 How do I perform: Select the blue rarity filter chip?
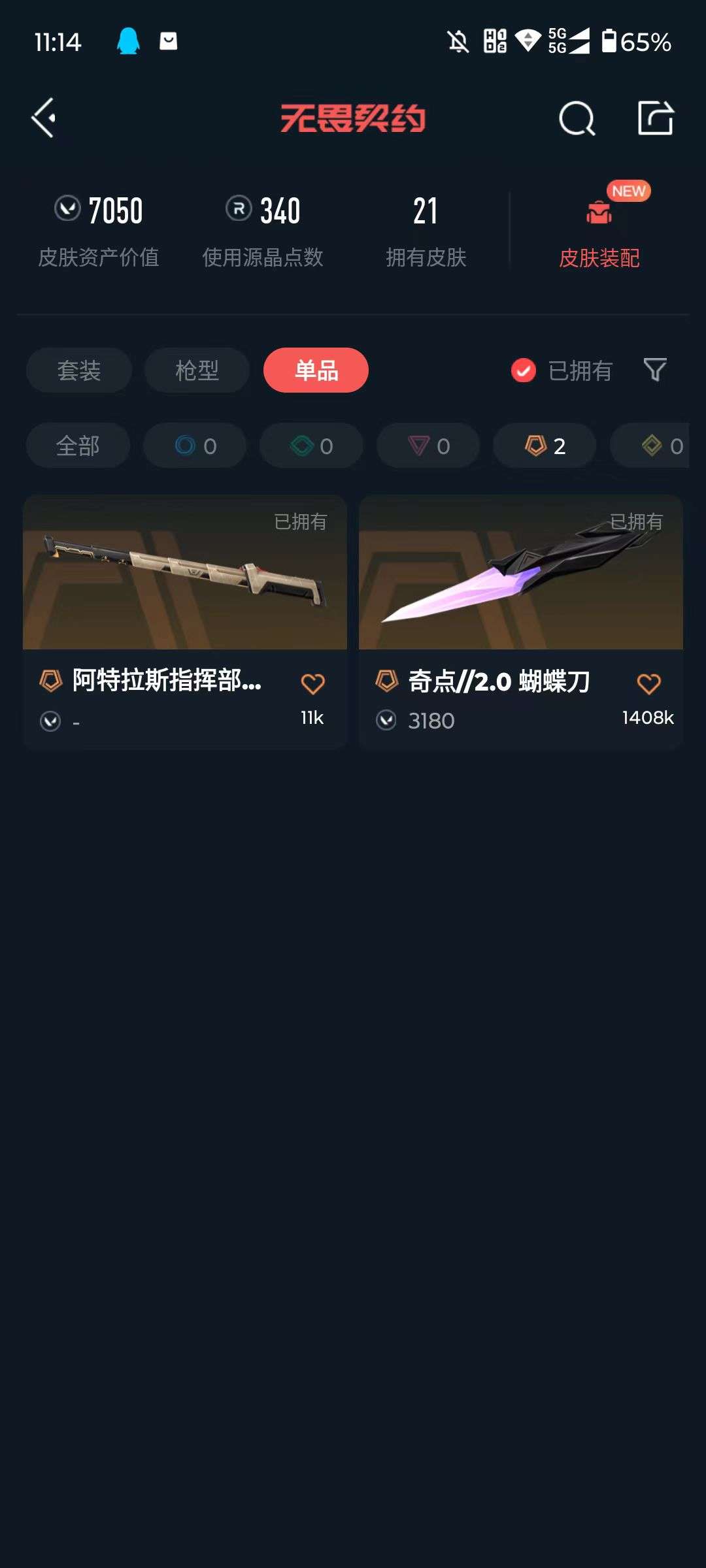193,446
